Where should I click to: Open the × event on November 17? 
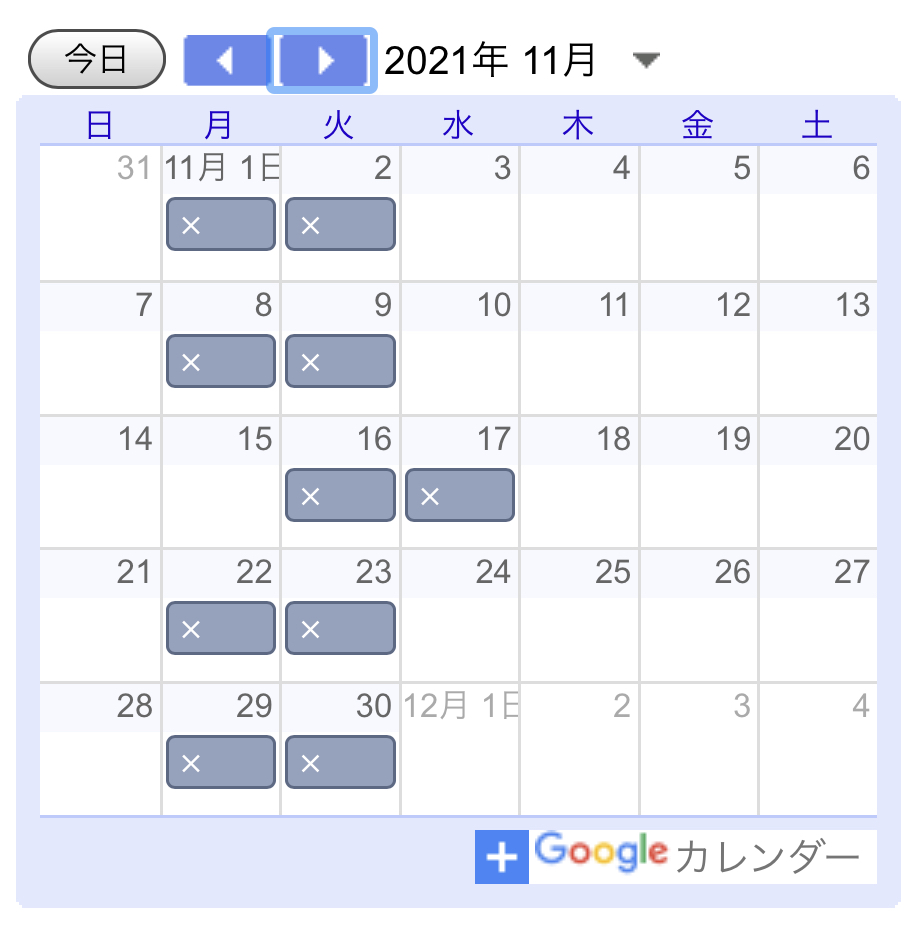click(x=460, y=495)
